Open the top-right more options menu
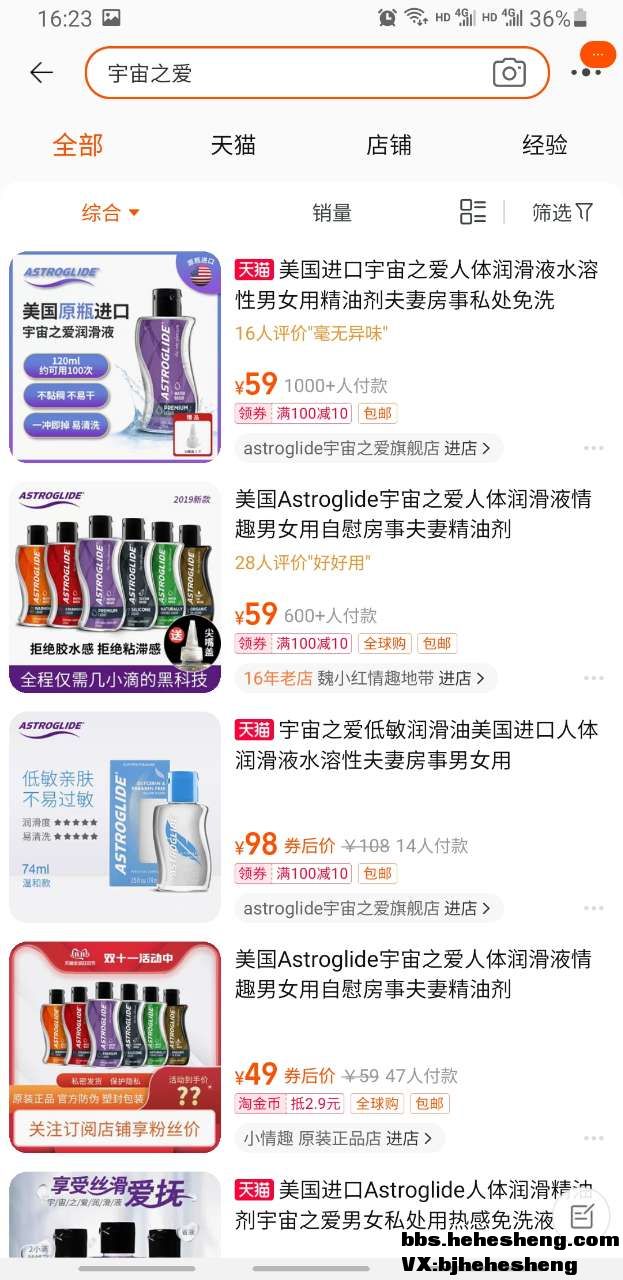 coord(587,72)
